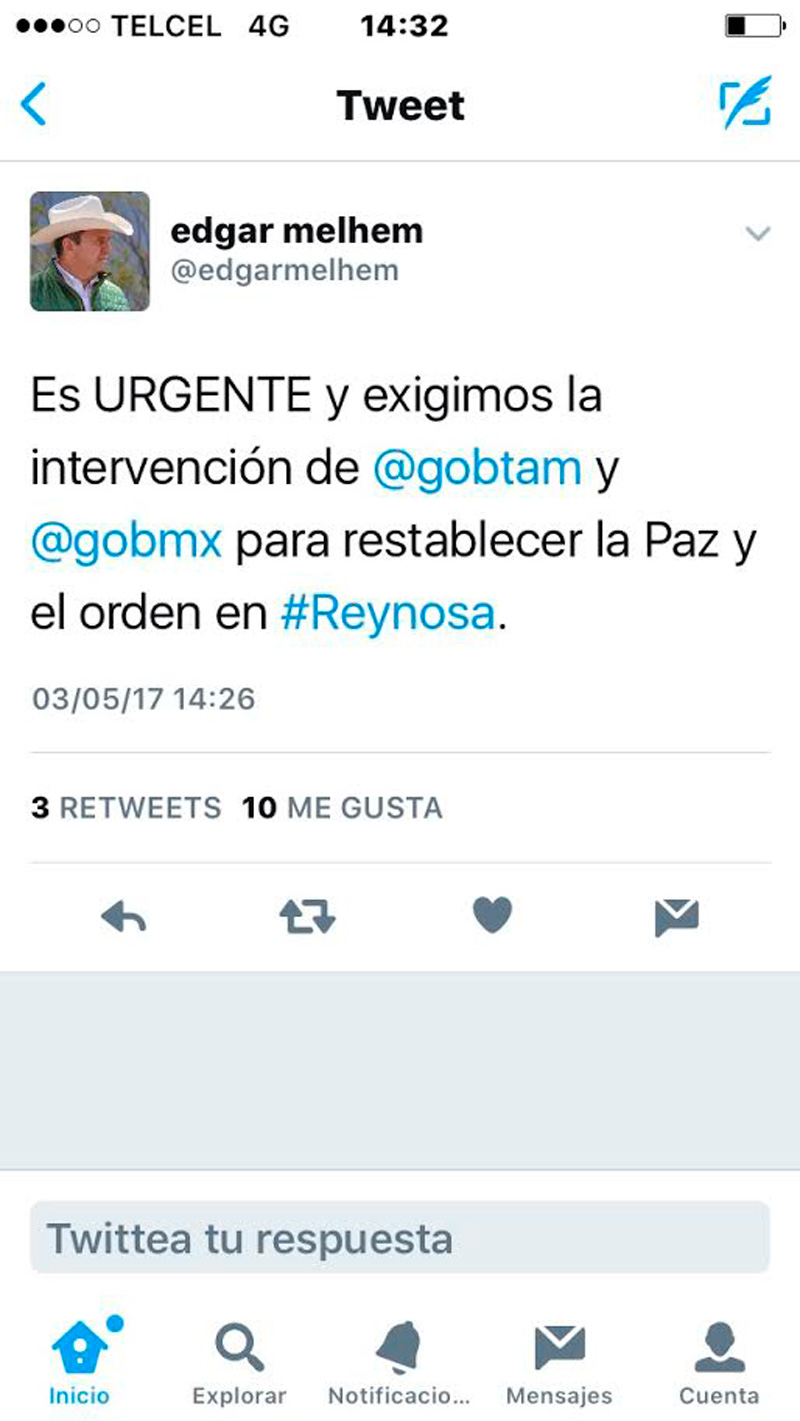Open the @gobtam mention
Image resolution: width=800 pixels, height=1421 pixels.
pyautogui.click(x=477, y=468)
